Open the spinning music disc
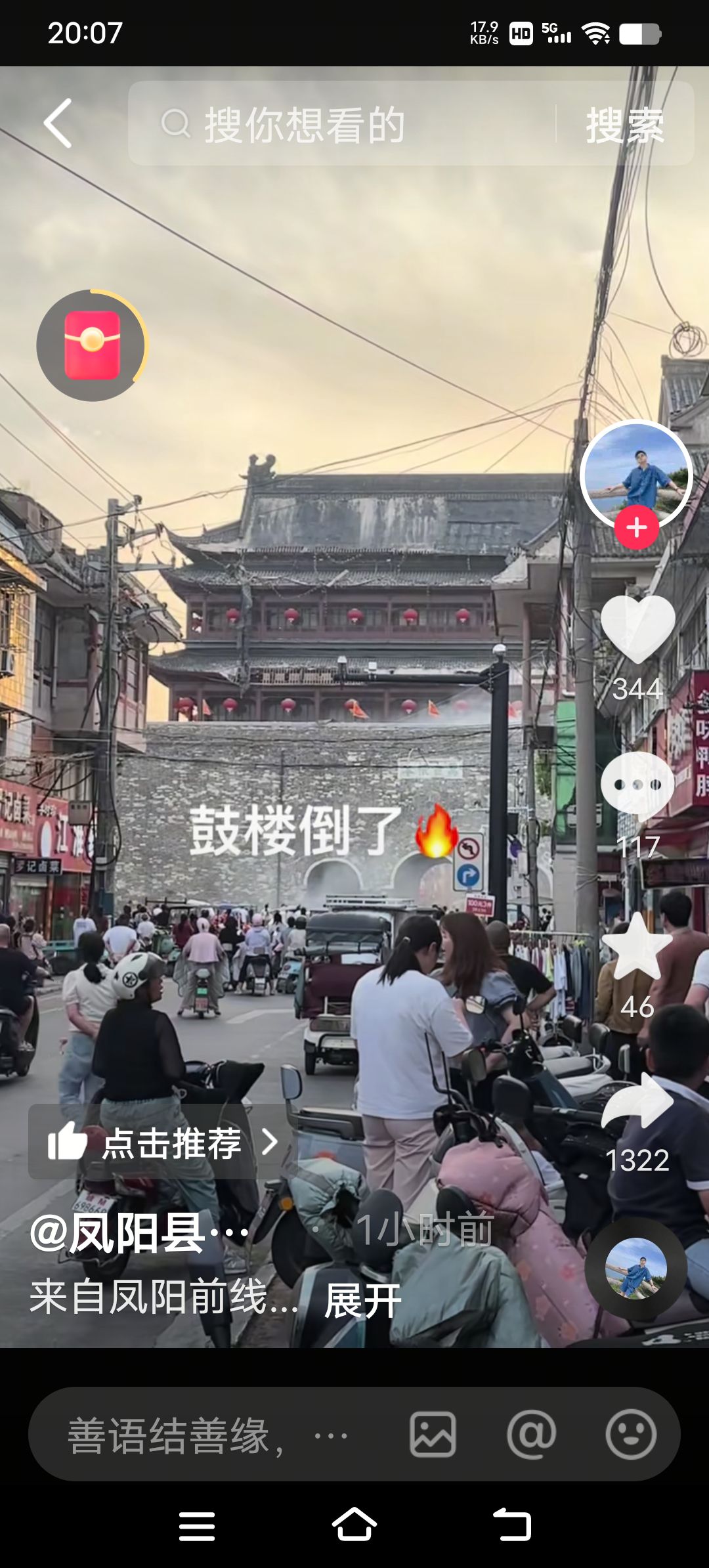Screen dimensions: 709x1568 coord(635,1269)
